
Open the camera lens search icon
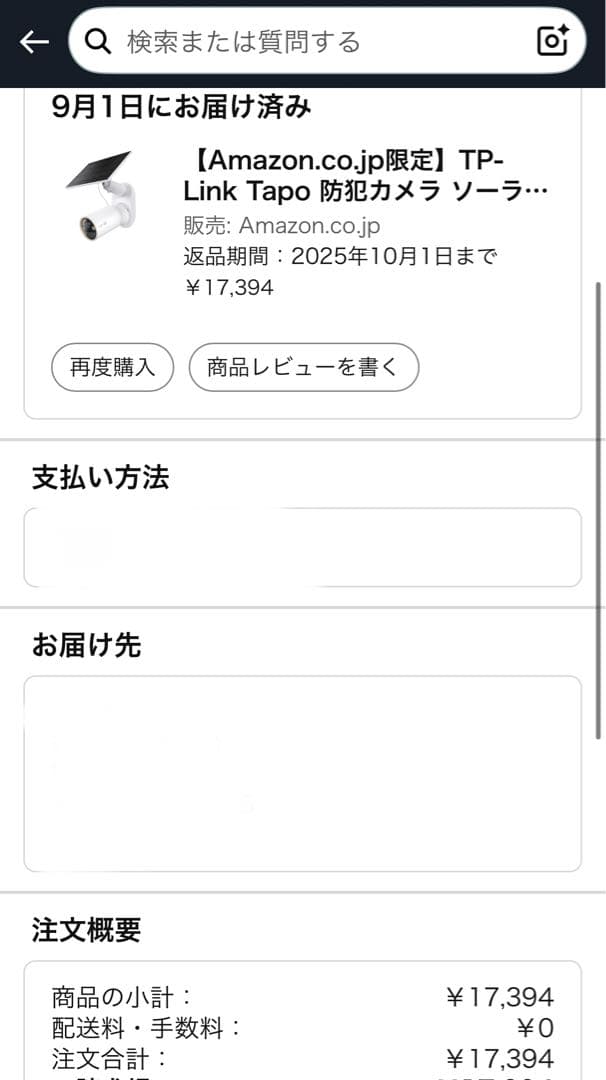tap(553, 41)
